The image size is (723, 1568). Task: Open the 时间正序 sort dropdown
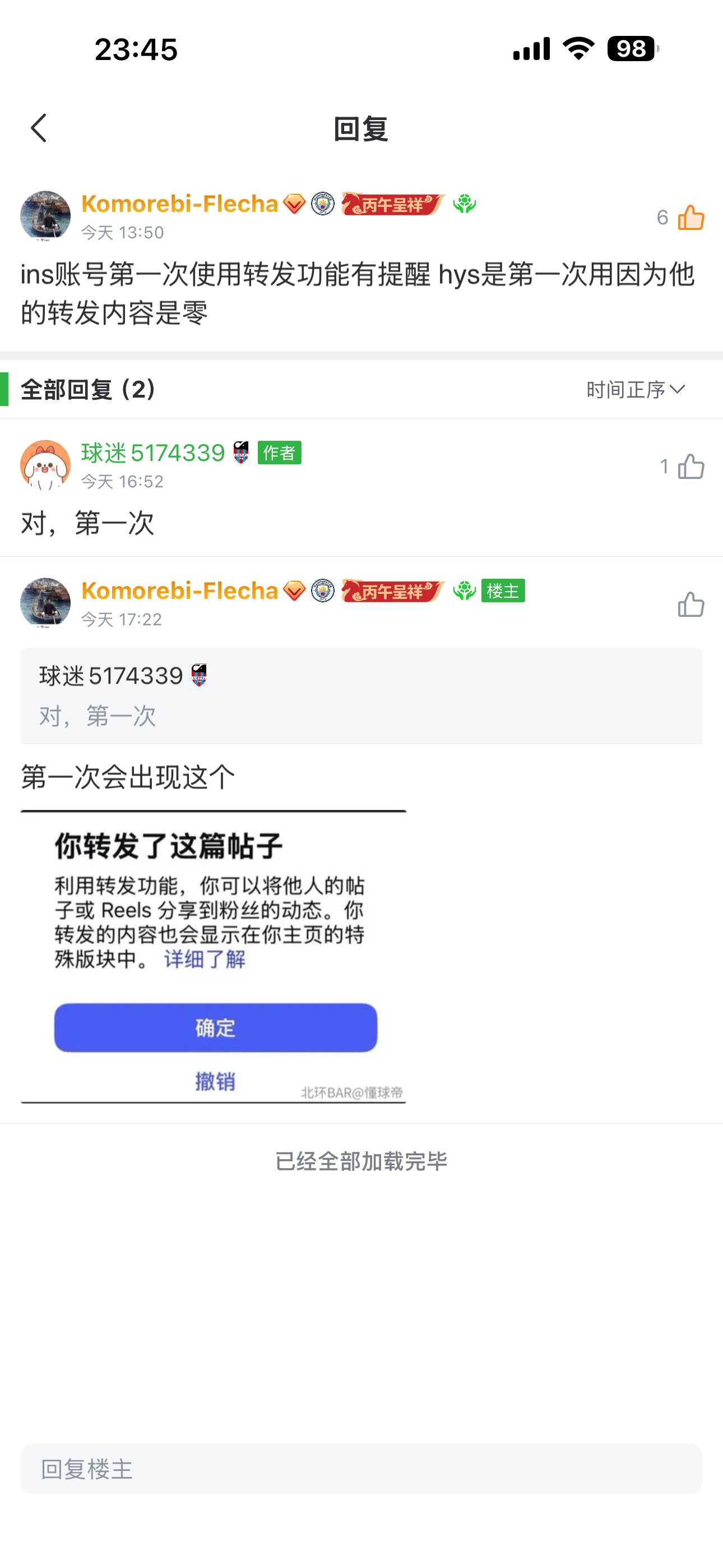[x=636, y=390]
